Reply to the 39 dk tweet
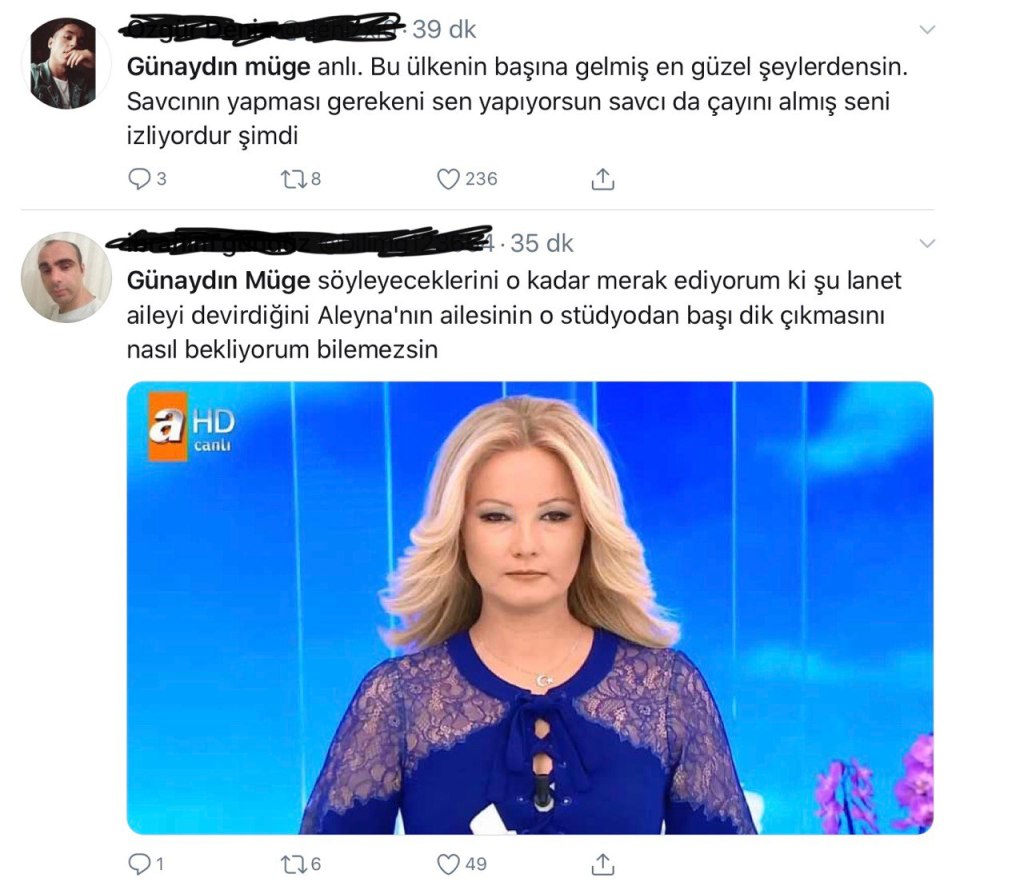Viewport: 1024px width, 894px height. (x=138, y=179)
